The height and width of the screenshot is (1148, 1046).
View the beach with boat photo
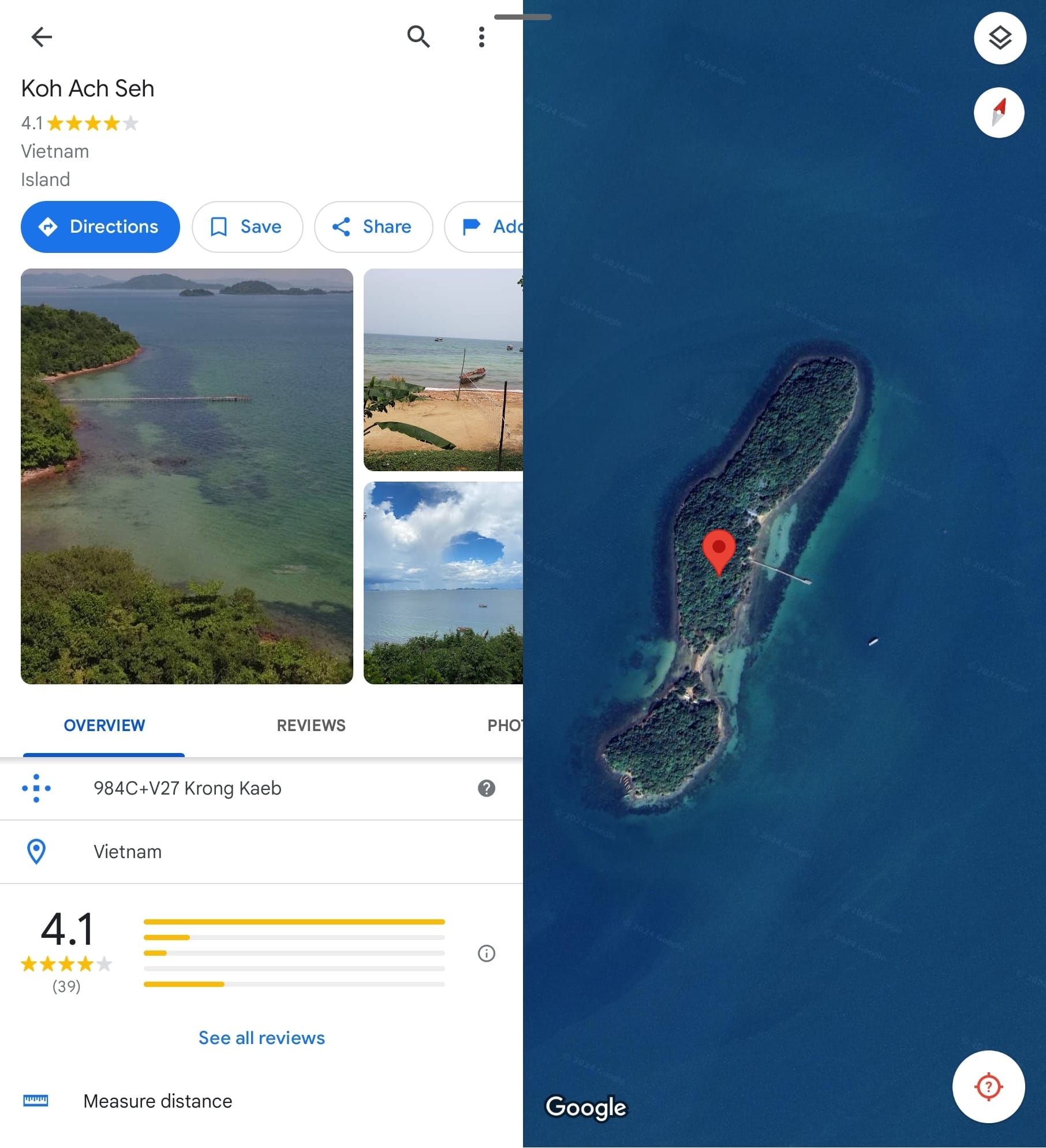(x=443, y=370)
